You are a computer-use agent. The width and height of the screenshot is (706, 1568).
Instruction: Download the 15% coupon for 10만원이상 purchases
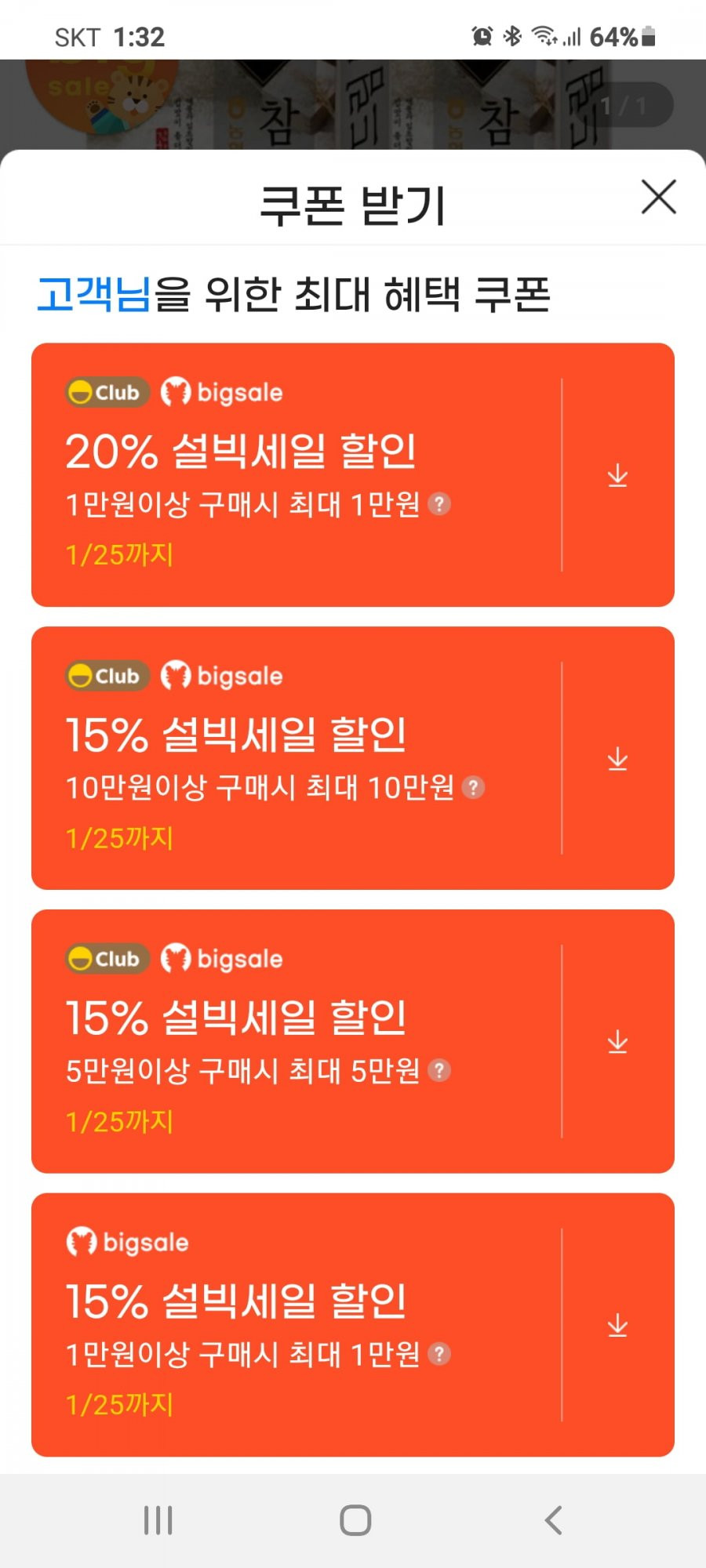(x=617, y=758)
